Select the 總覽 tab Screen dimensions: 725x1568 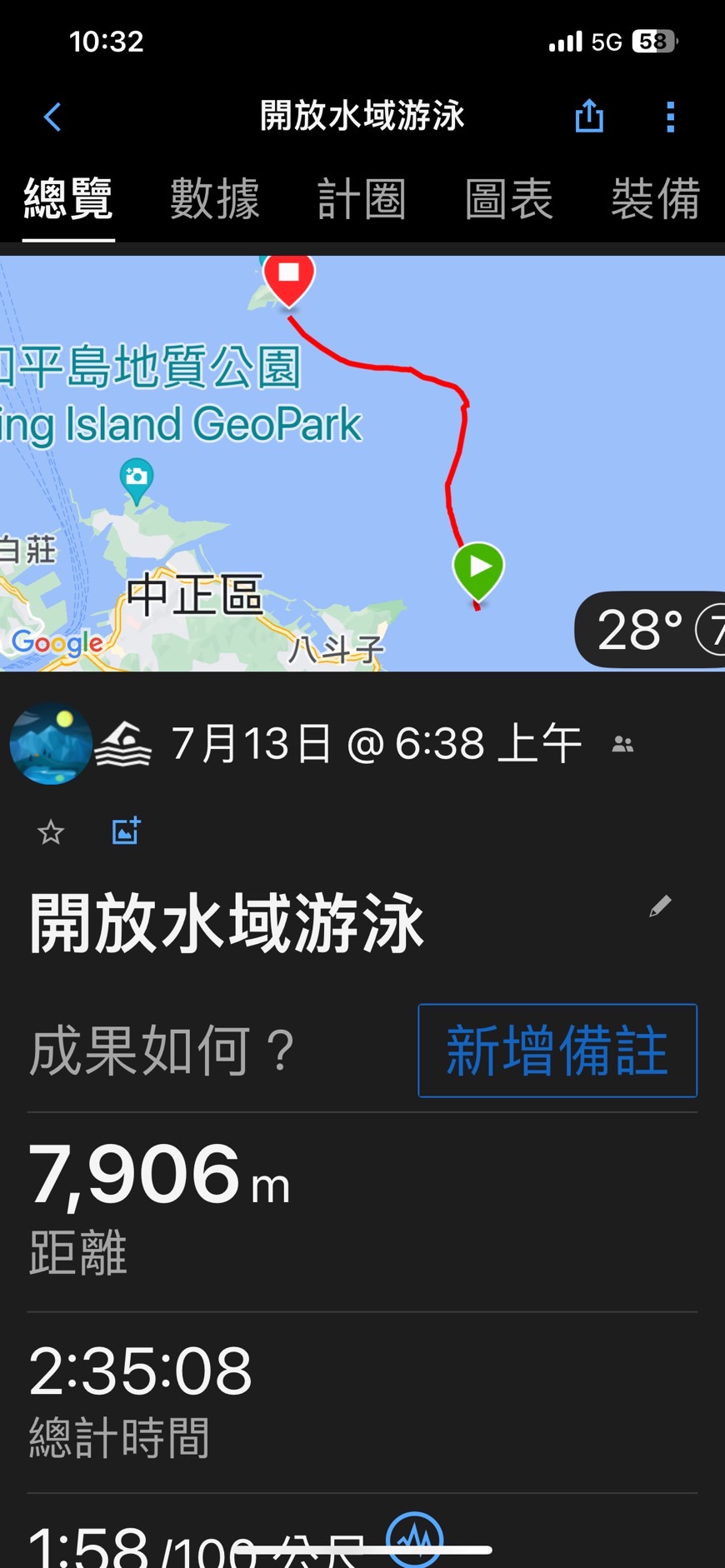tap(68, 199)
